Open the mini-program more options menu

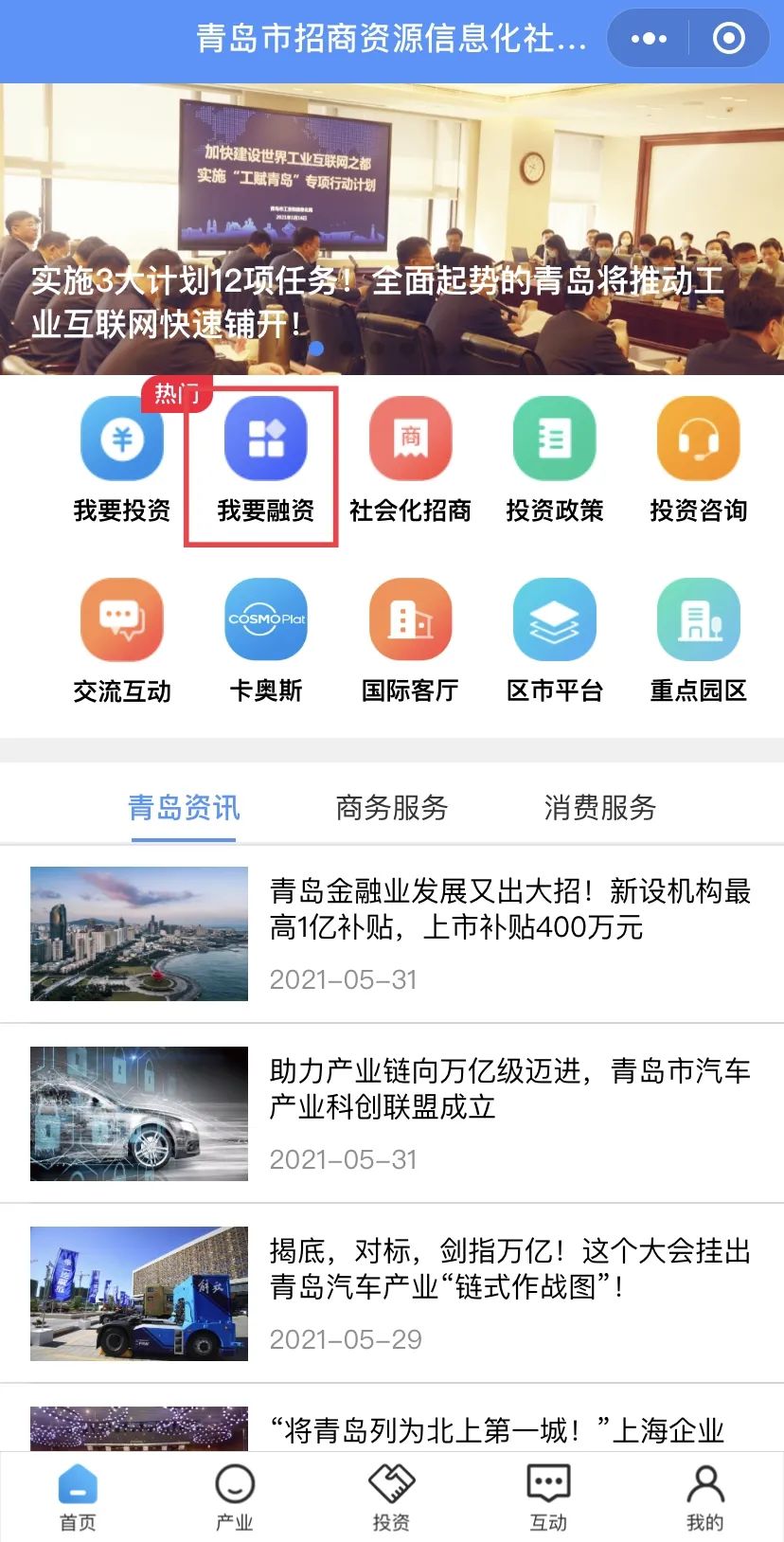(x=649, y=39)
